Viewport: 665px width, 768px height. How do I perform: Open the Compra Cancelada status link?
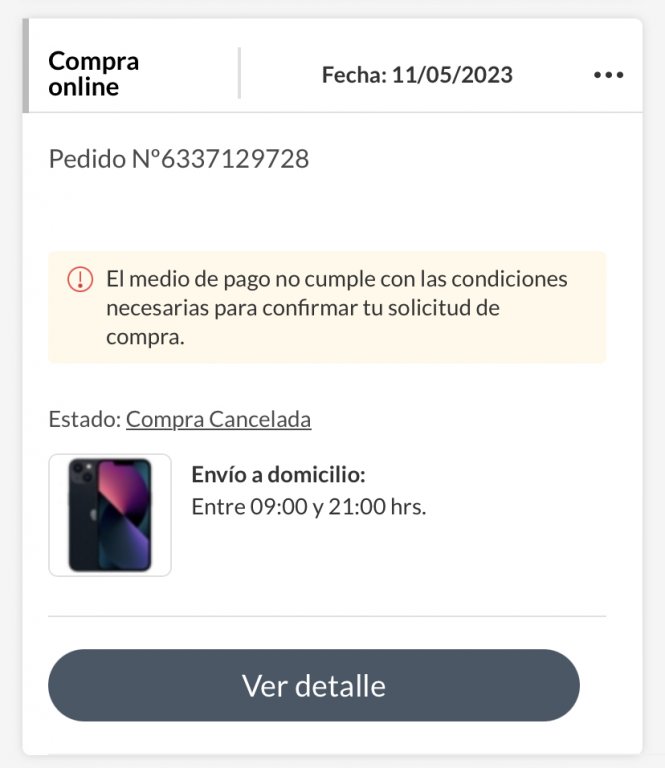218,420
